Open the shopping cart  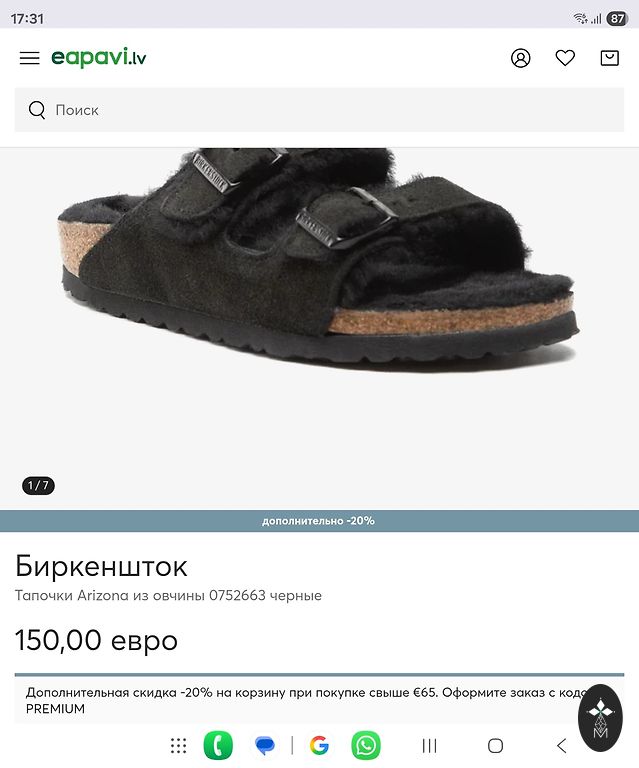pyautogui.click(x=610, y=58)
